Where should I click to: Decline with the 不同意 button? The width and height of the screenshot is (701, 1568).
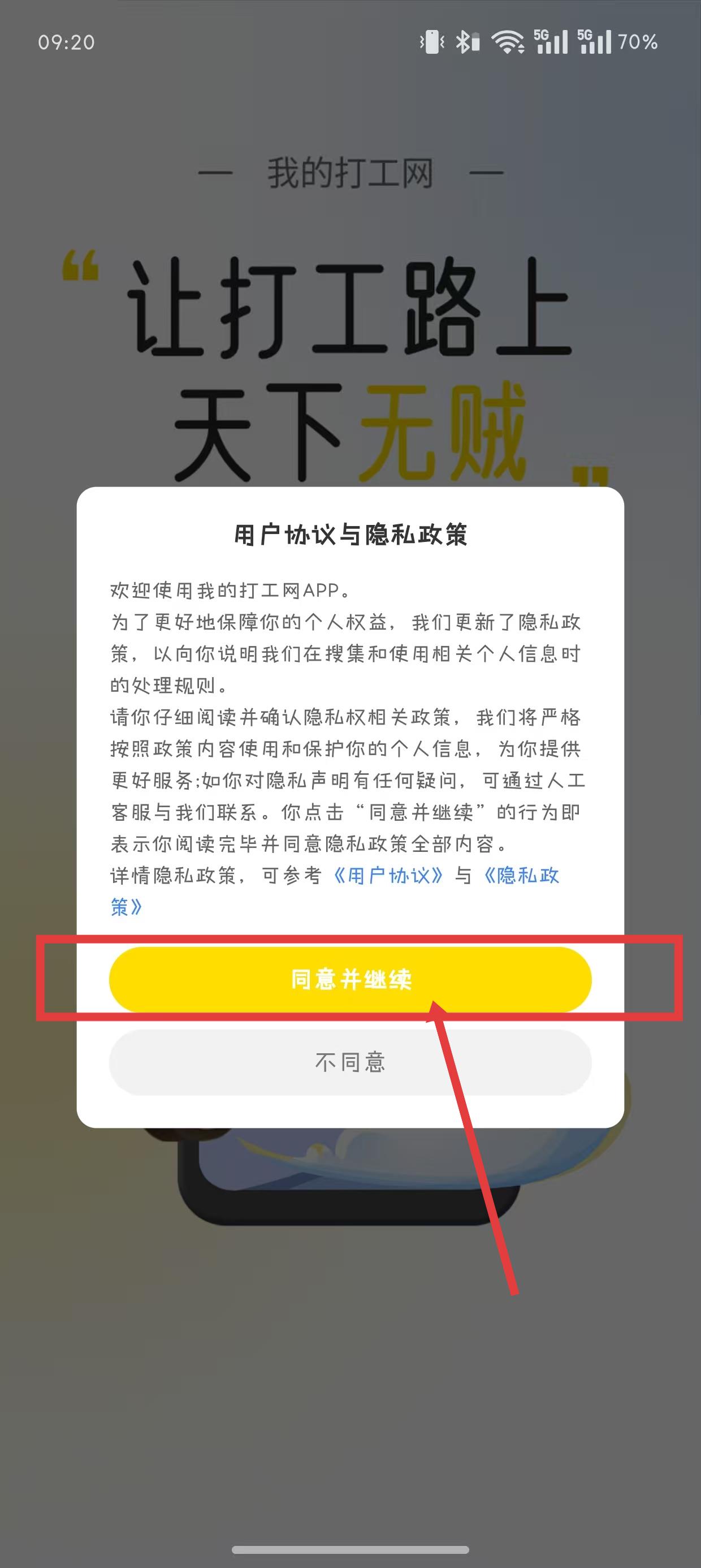click(350, 1062)
